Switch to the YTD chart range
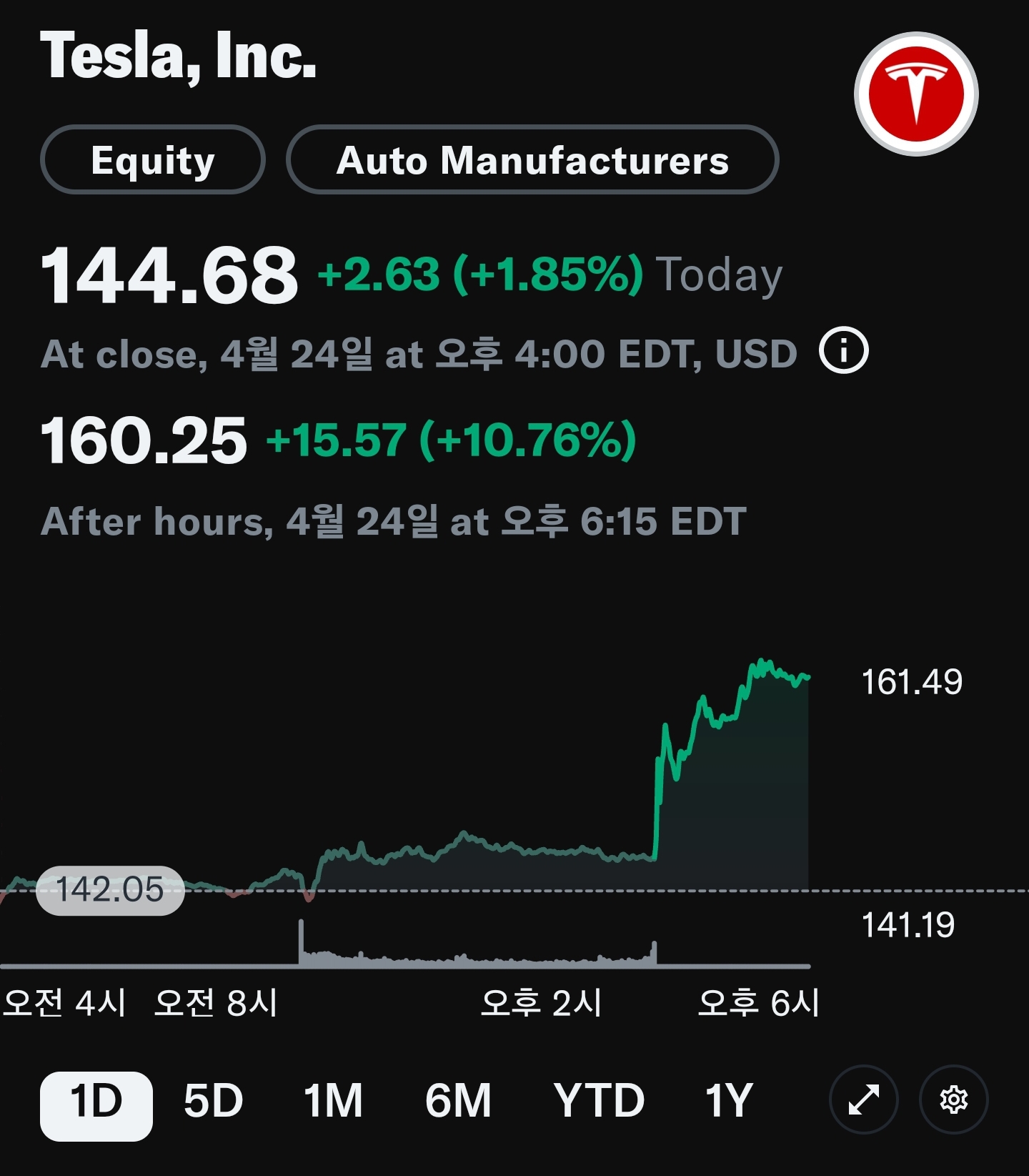The height and width of the screenshot is (1176, 1029). (599, 1101)
